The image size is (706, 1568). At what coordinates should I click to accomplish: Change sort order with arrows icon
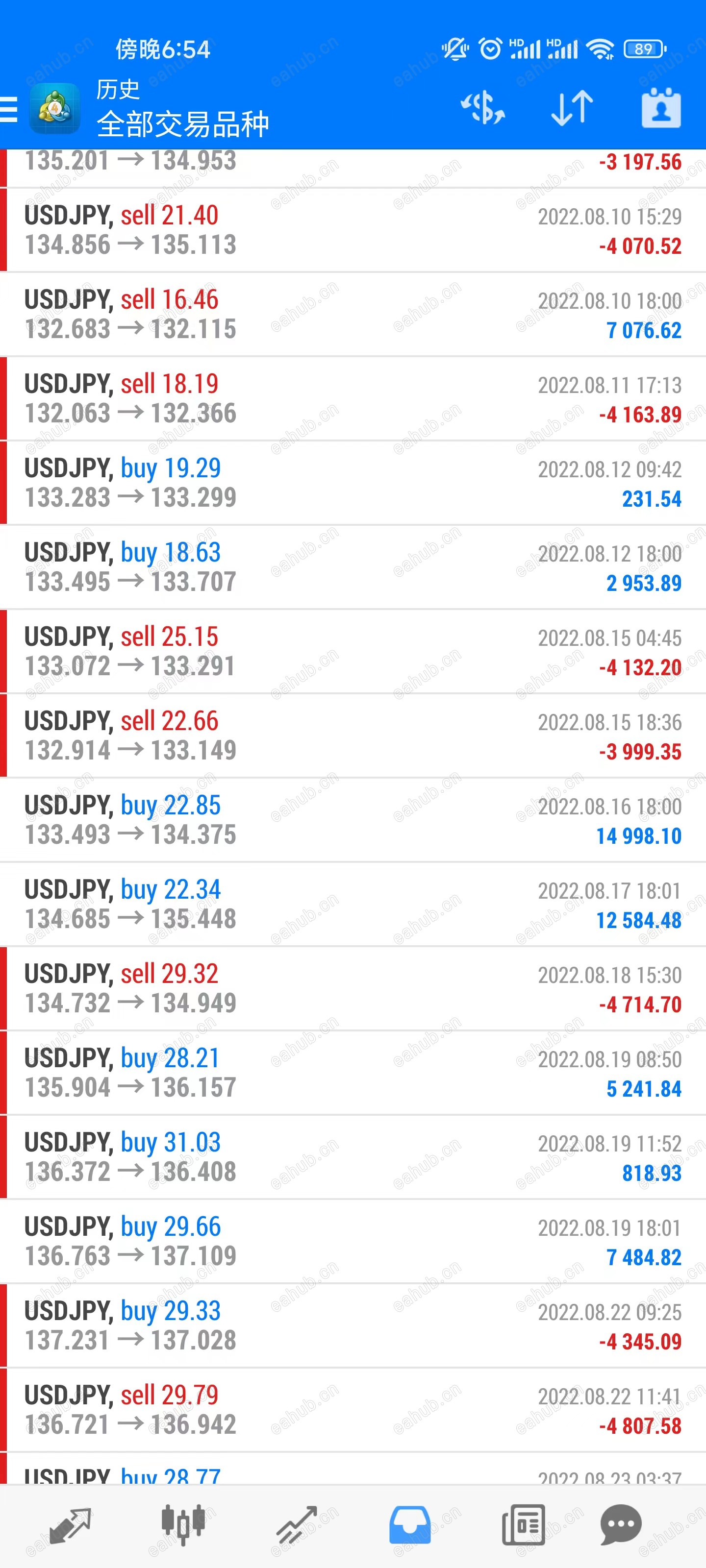point(571,110)
